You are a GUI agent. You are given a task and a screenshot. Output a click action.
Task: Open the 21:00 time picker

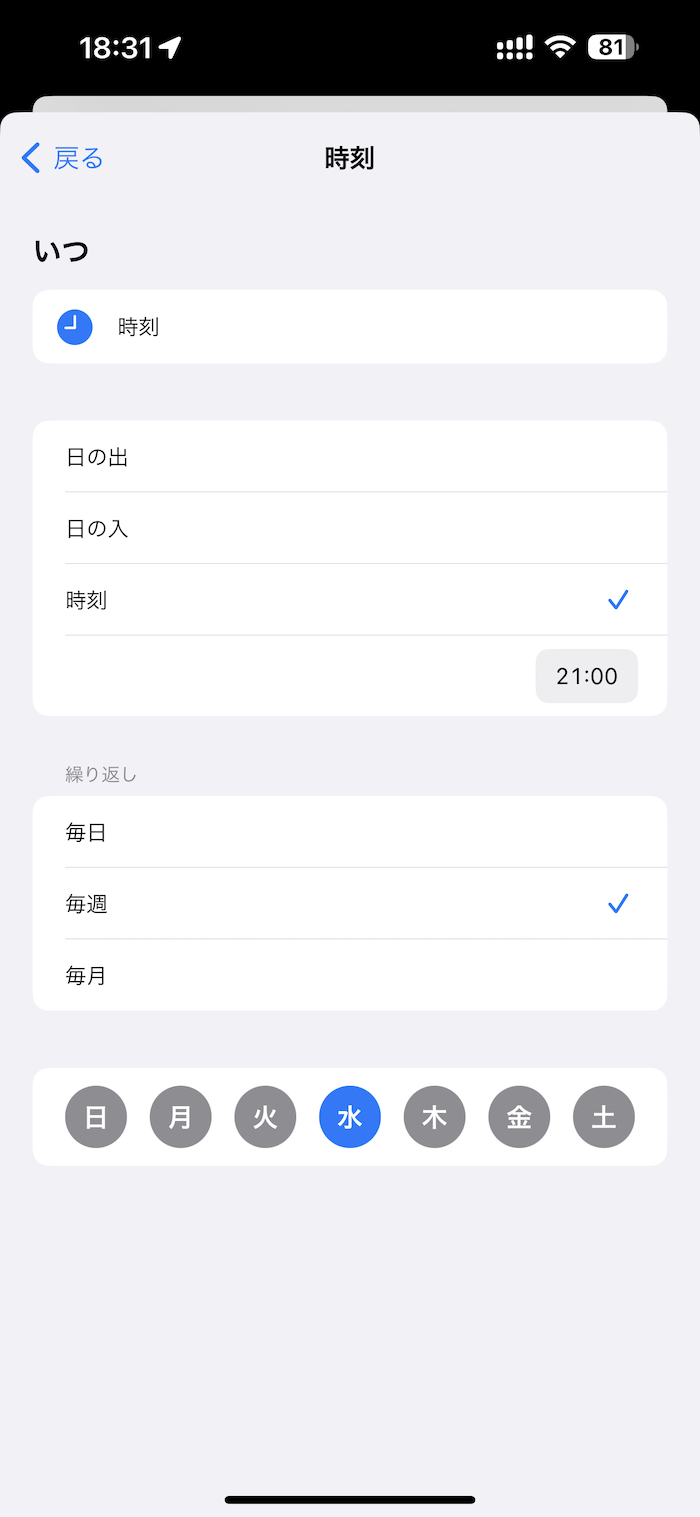587,676
